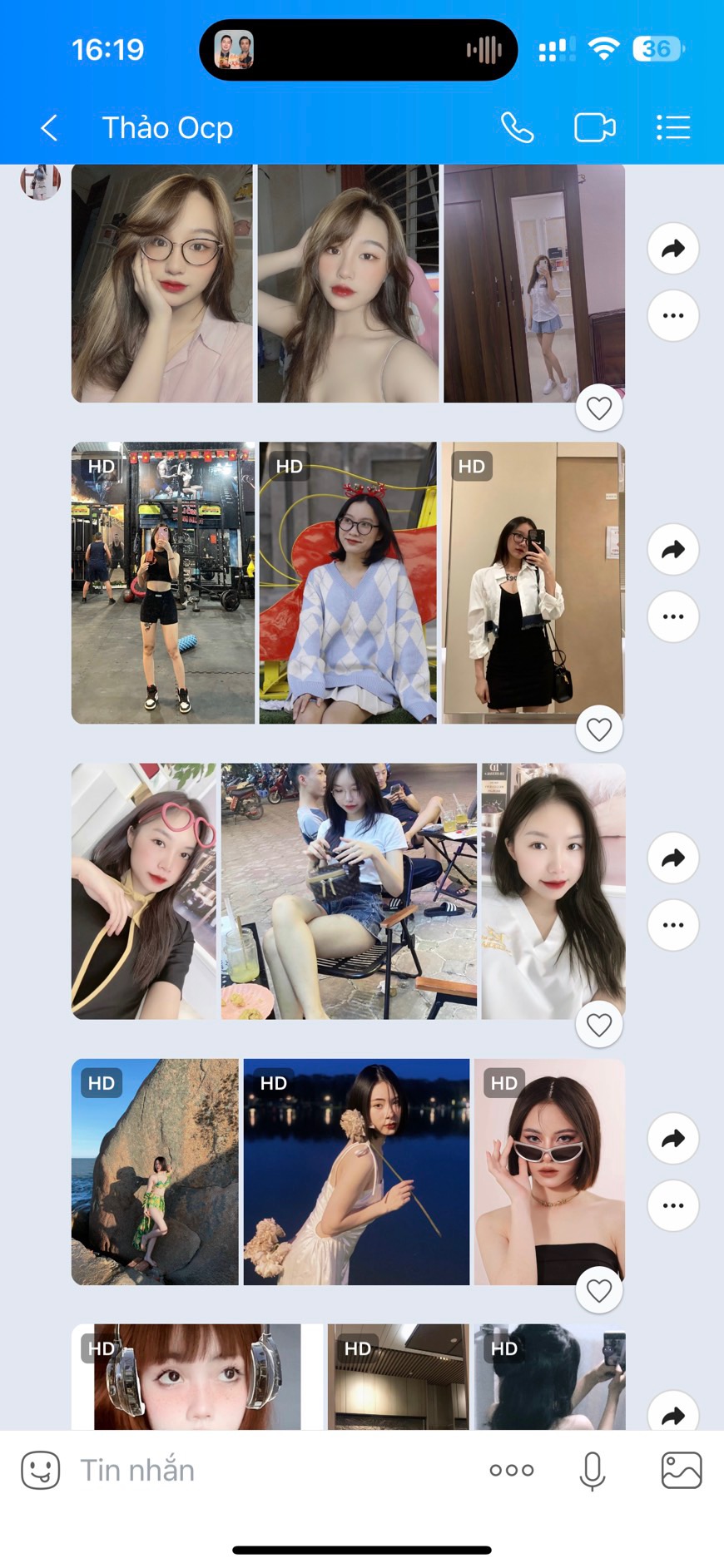The width and height of the screenshot is (724, 1568).
Task: Open the sticker and emoji picker
Action: click(41, 1470)
